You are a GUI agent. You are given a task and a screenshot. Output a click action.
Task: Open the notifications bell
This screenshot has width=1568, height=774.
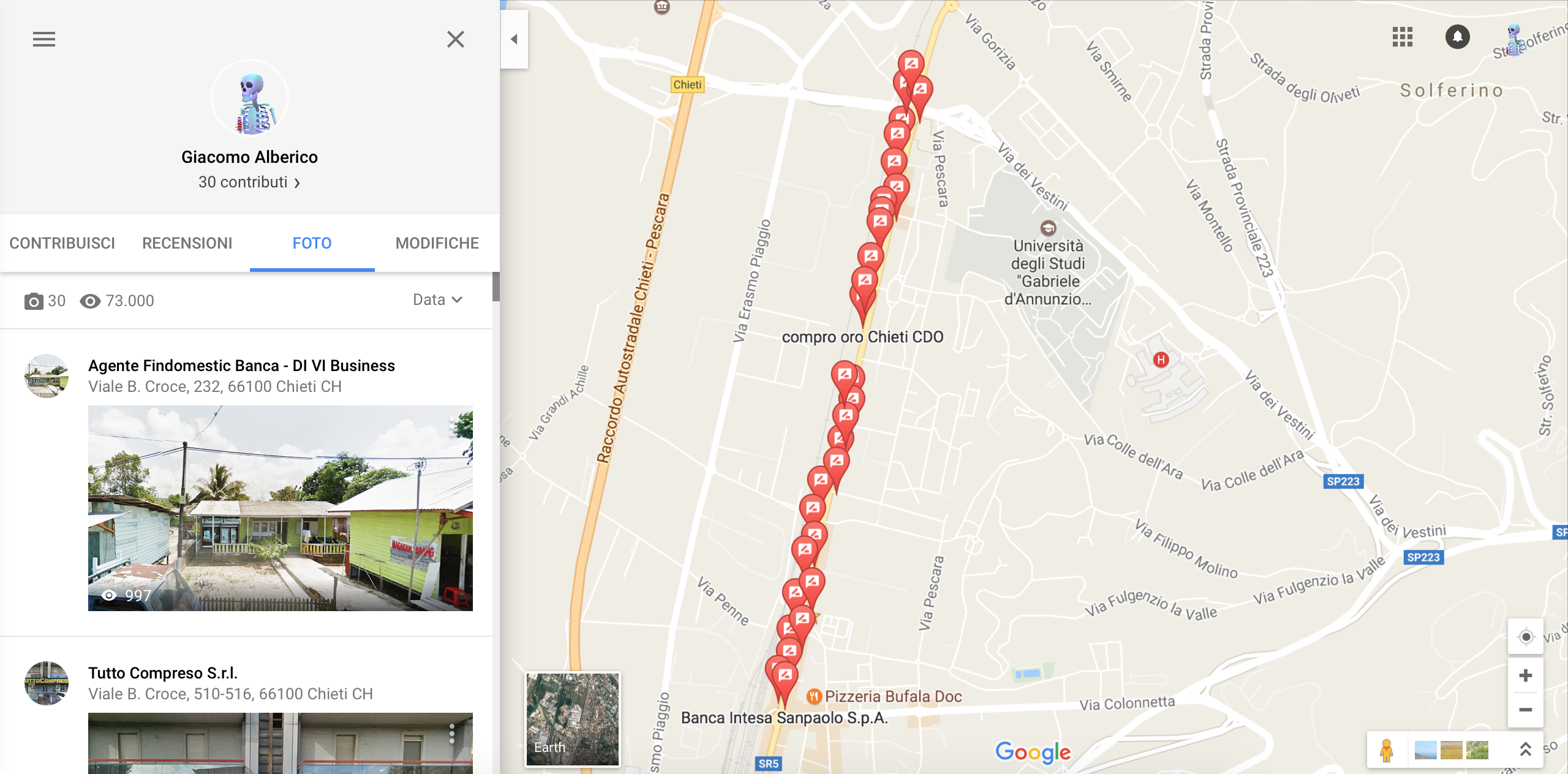(1457, 37)
